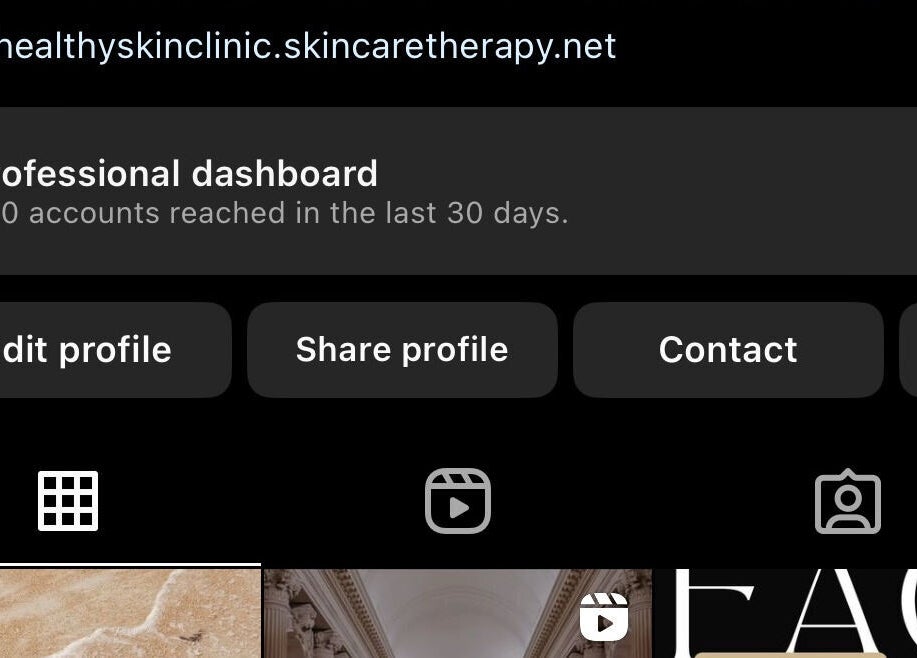Switch to the tagged photos tab
This screenshot has height=658, width=917.
(x=847, y=501)
